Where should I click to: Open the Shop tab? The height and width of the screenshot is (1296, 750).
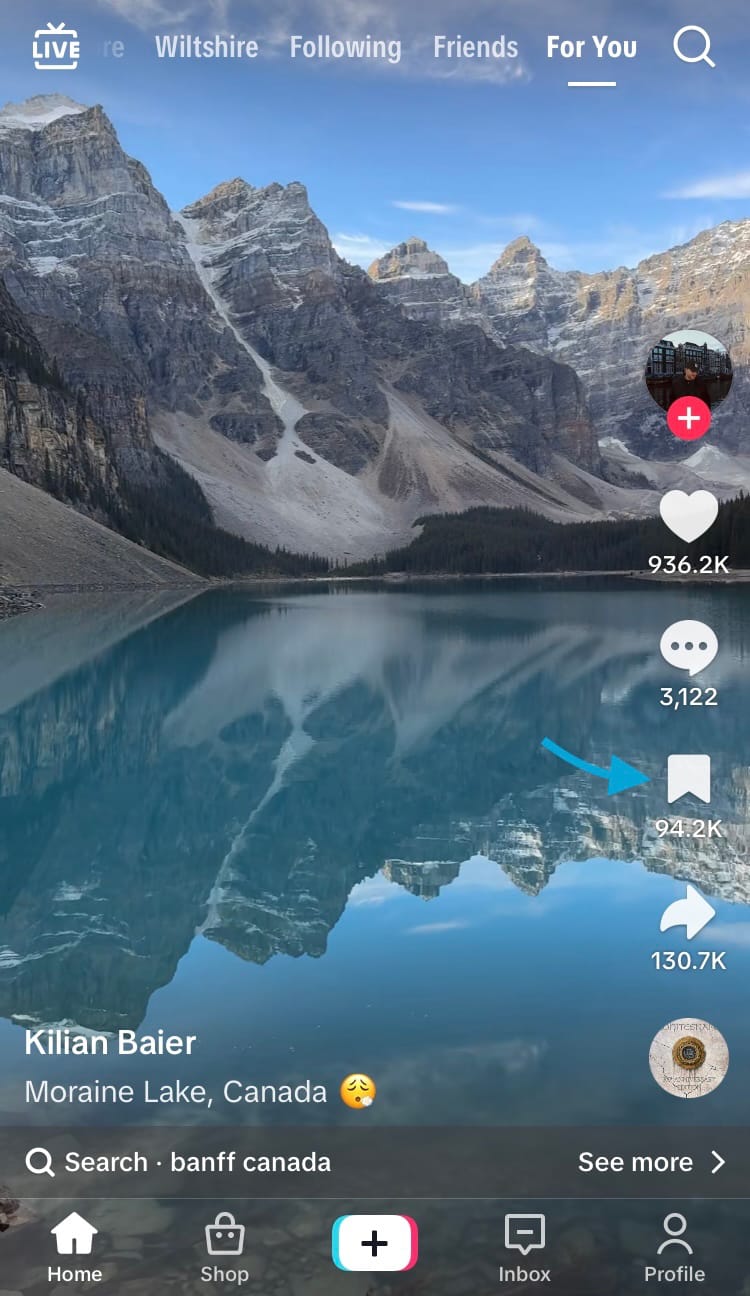click(x=224, y=1247)
